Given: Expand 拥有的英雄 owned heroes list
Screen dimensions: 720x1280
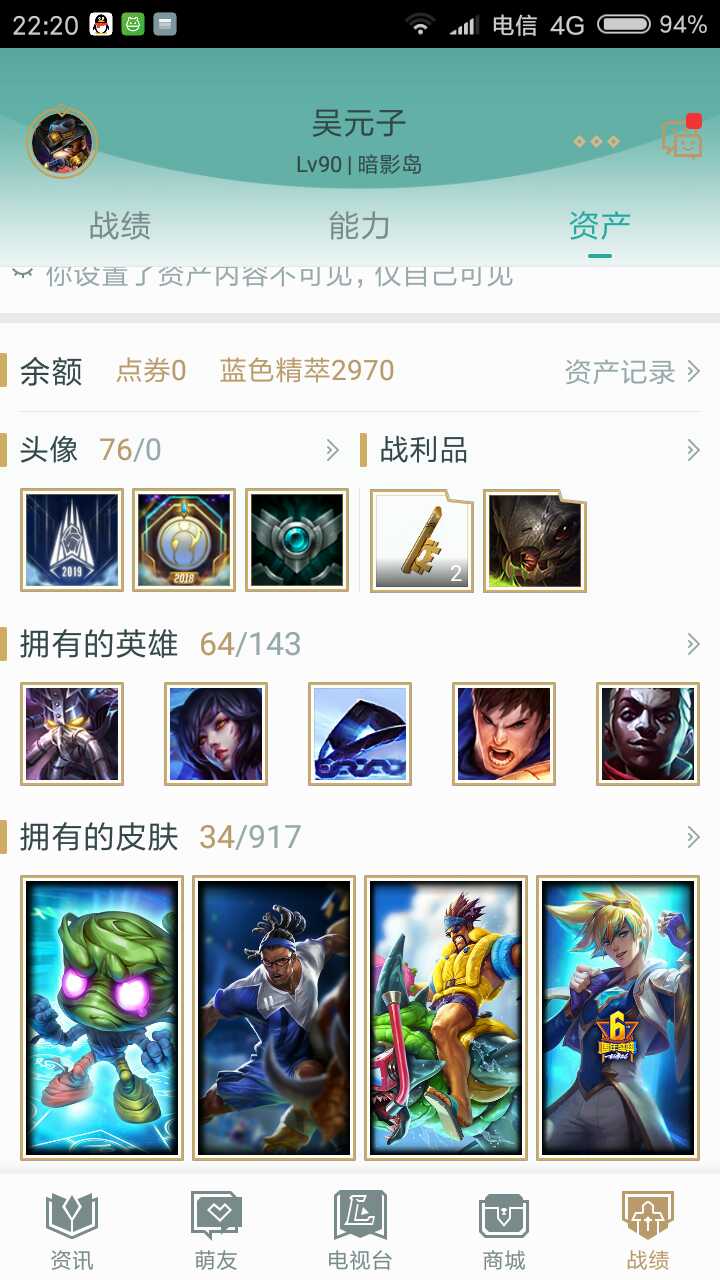Looking at the screenshot, I should pyautogui.click(x=692, y=644).
